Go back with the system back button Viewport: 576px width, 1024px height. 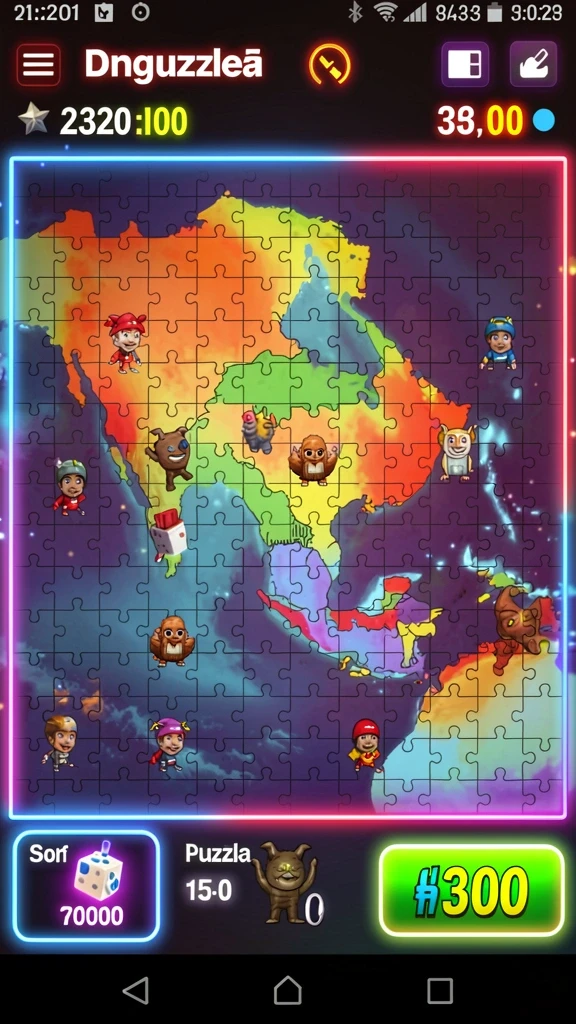[136, 991]
